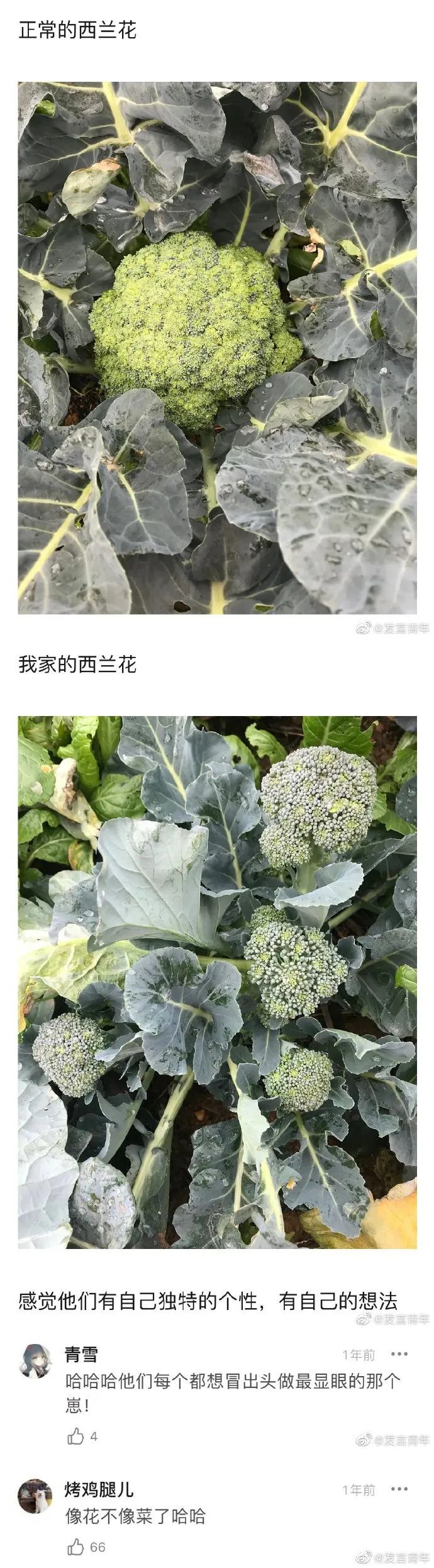Open 烤鸡腿儿's profile avatar
The height and width of the screenshot is (1568, 434).
[x=36, y=1496]
